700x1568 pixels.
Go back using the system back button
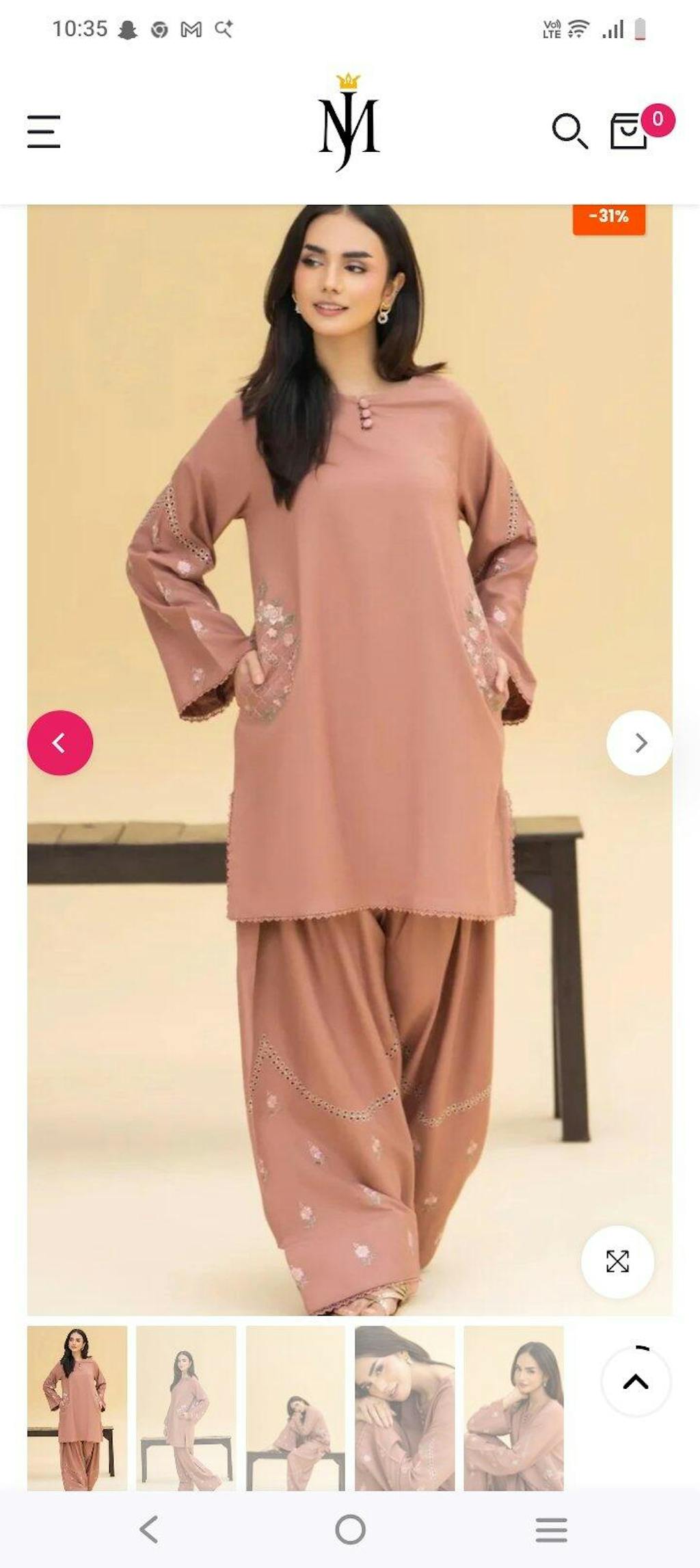pos(149,1530)
